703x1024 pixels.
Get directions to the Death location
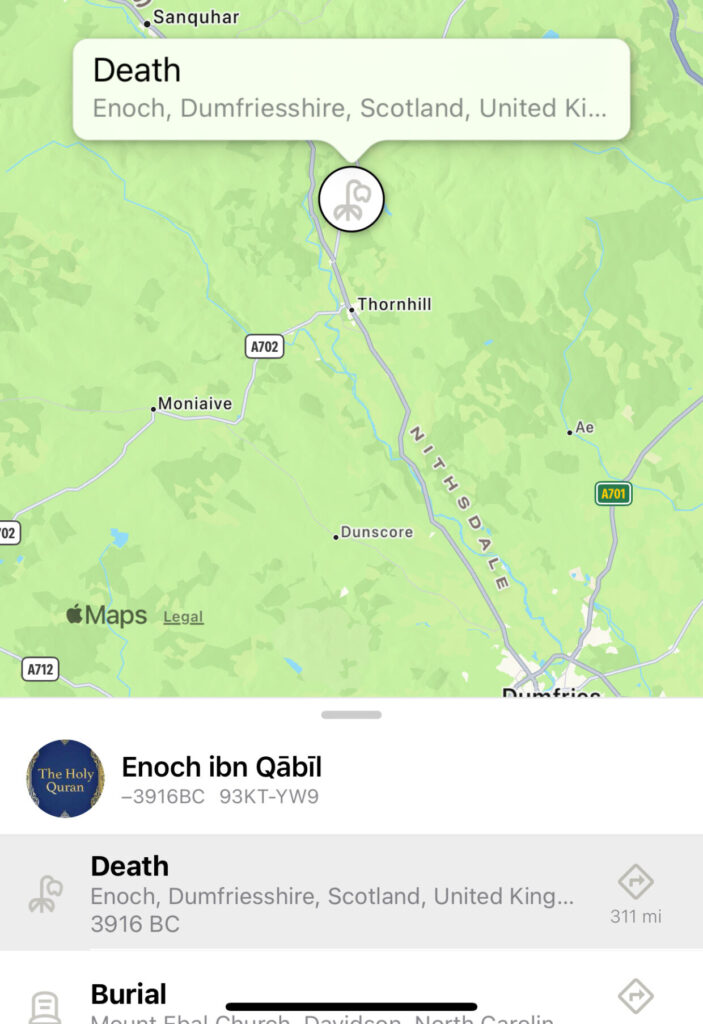click(635, 884)
